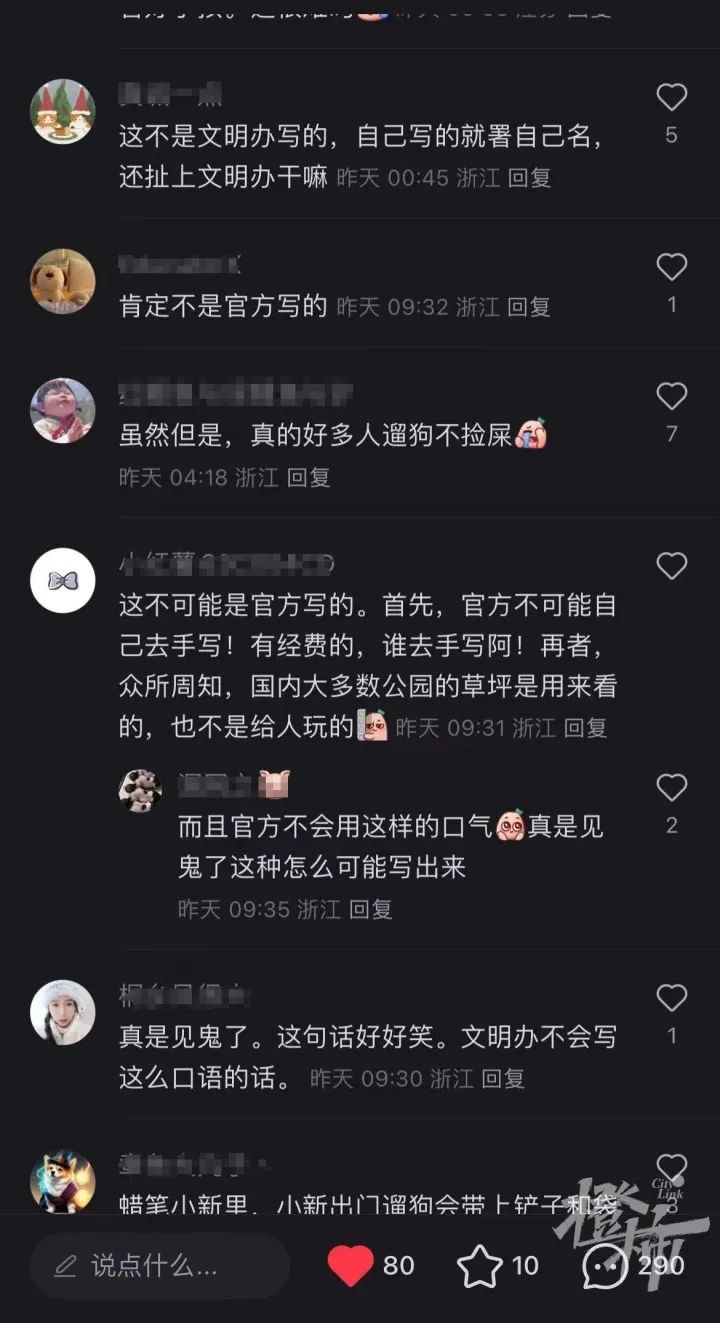Open the 290 comments bubble
This screenshot has width=720, height=1323.
coord(606,1266)
